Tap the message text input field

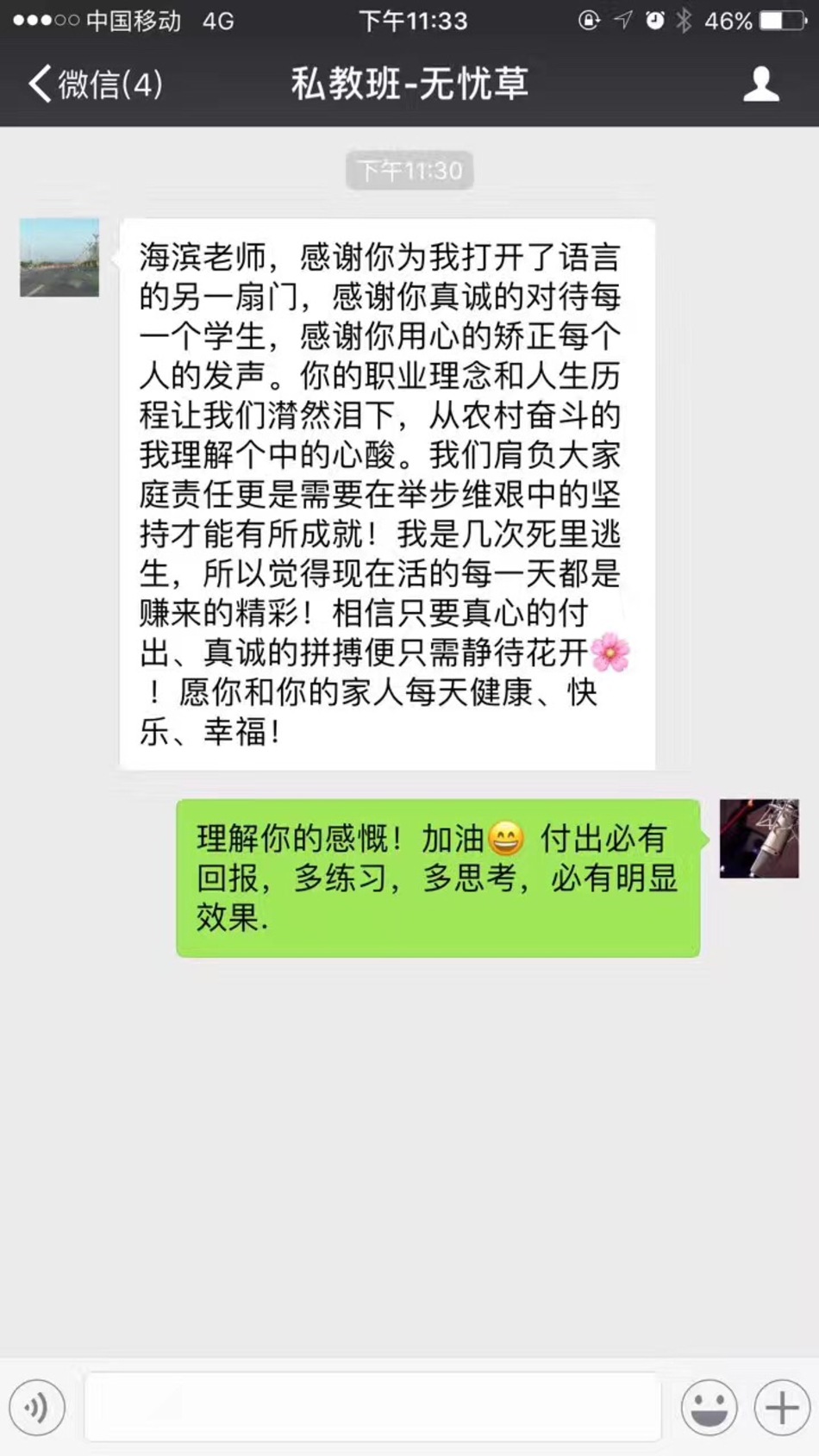click(x=372, y=1408)
